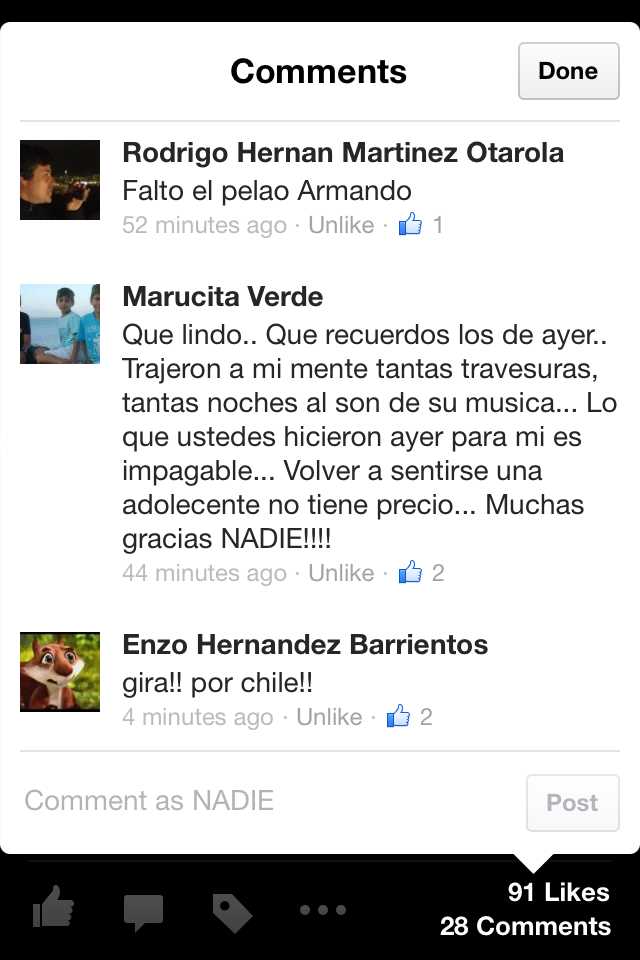Unlike Enzo Hernandez Barrientos's comment
This screenshot has width=640, height=960.
coord(329,717)
